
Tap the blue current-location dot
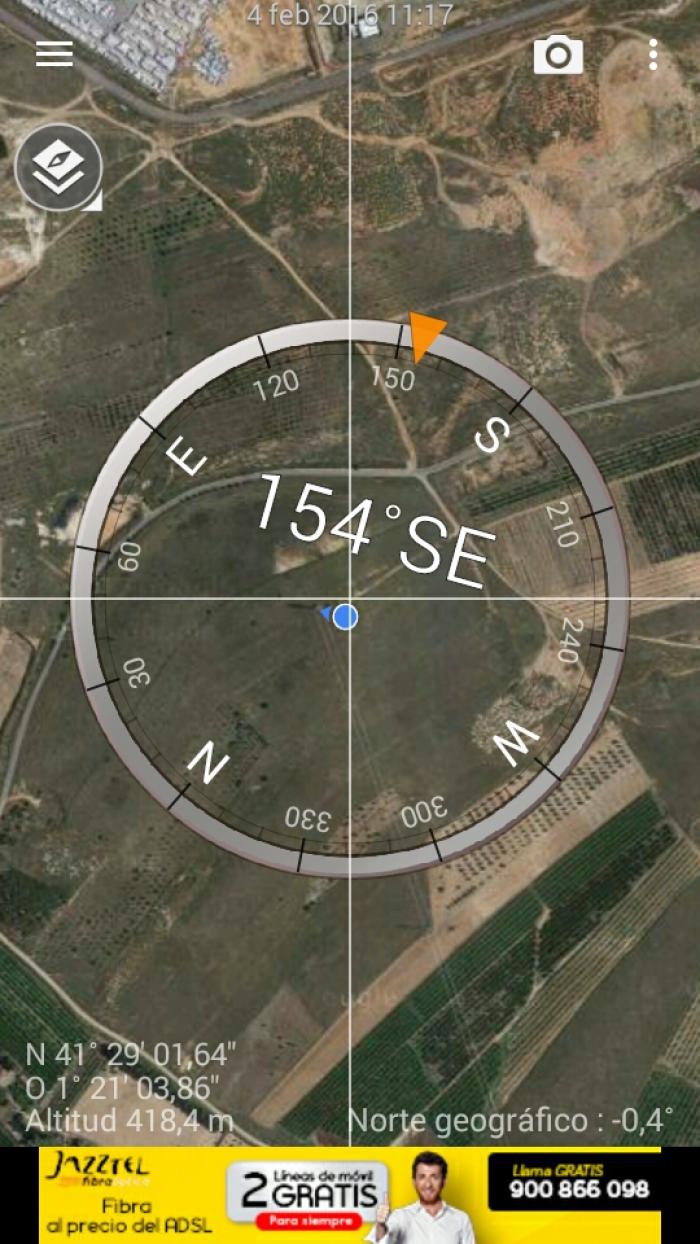345,616
